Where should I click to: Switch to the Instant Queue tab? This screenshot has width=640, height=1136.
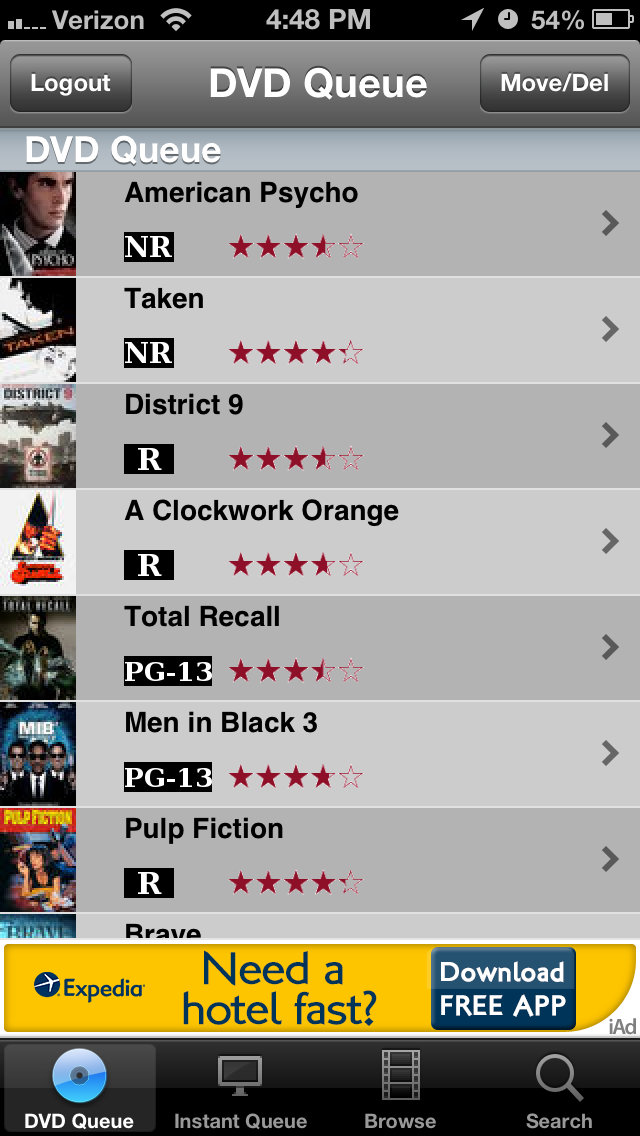240,1090
